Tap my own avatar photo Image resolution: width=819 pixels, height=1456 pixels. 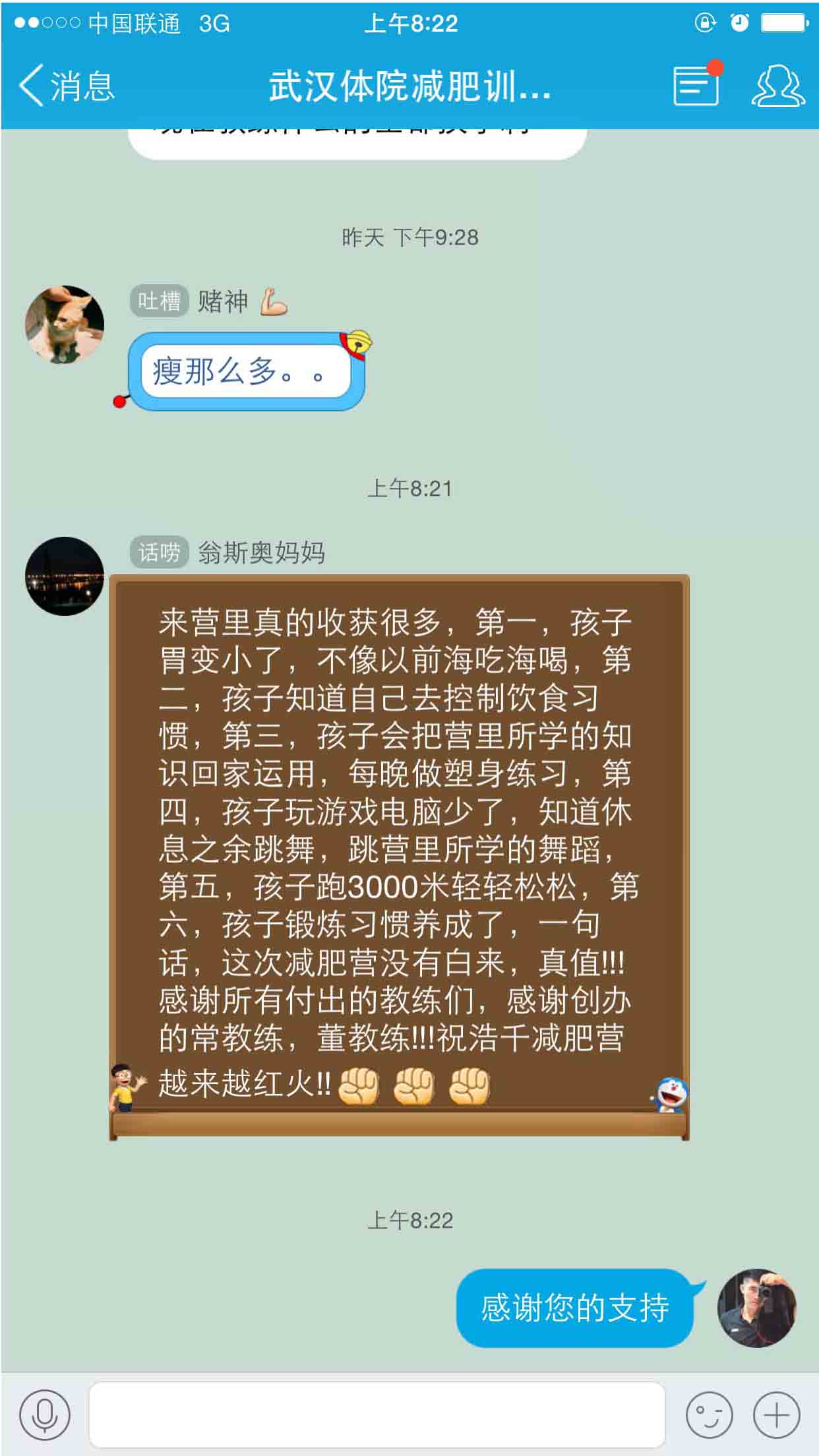pos(756,1308)
